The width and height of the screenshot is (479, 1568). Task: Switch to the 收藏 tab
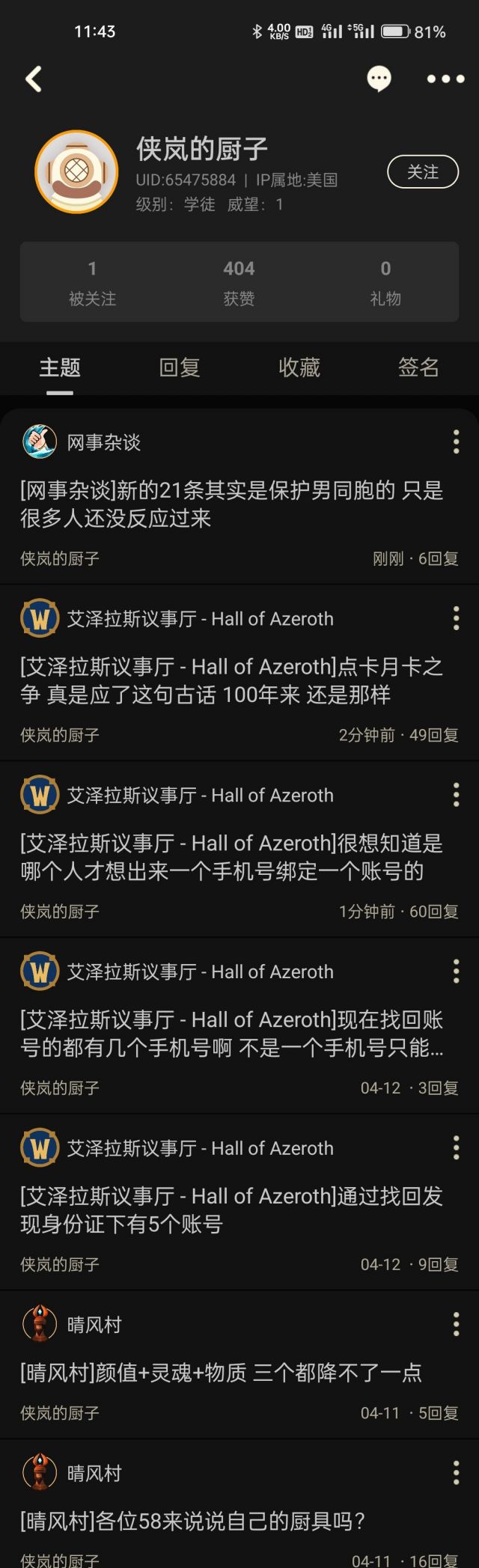click(299, 367)
